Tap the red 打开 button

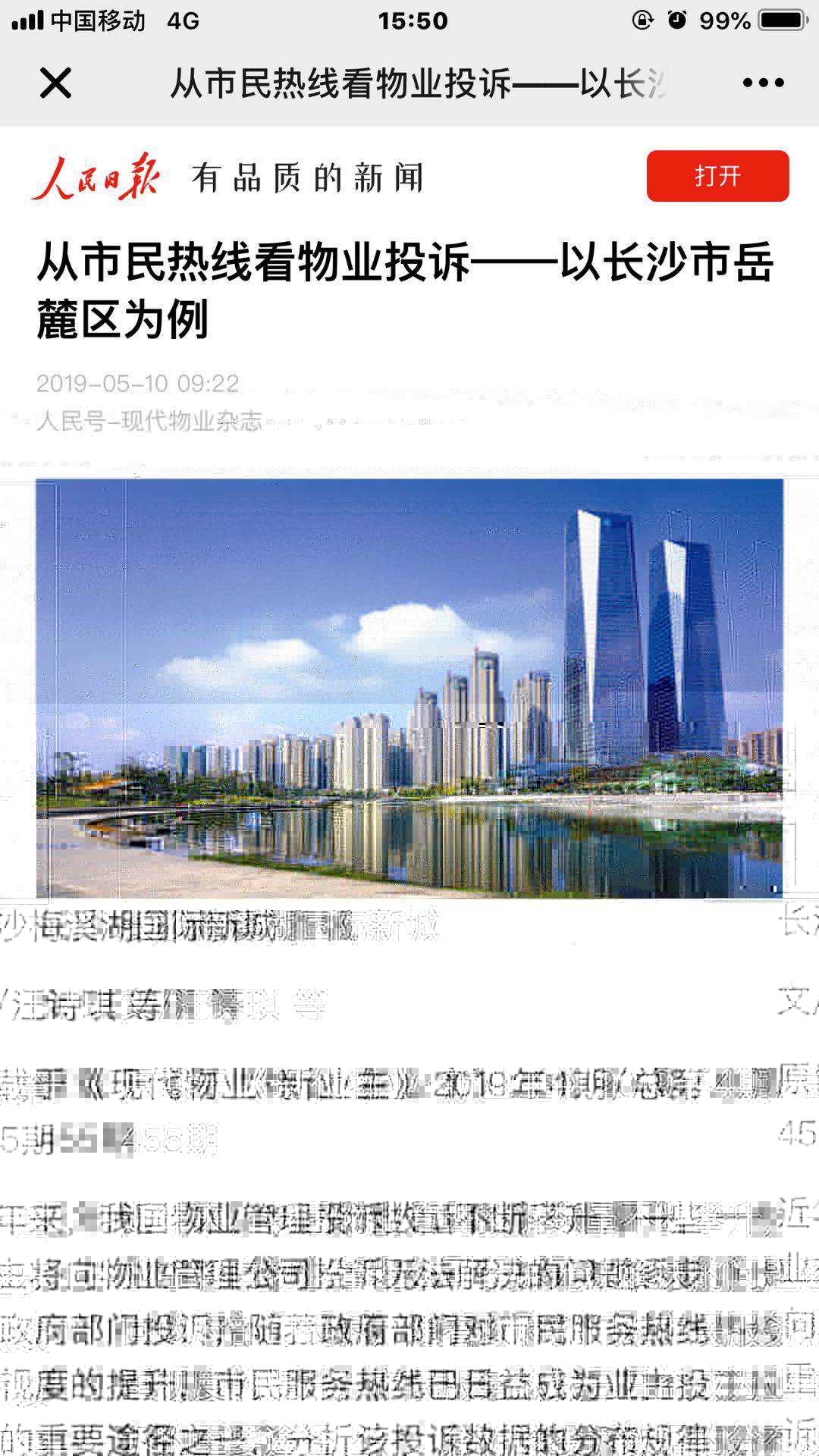tap(717, 176)
